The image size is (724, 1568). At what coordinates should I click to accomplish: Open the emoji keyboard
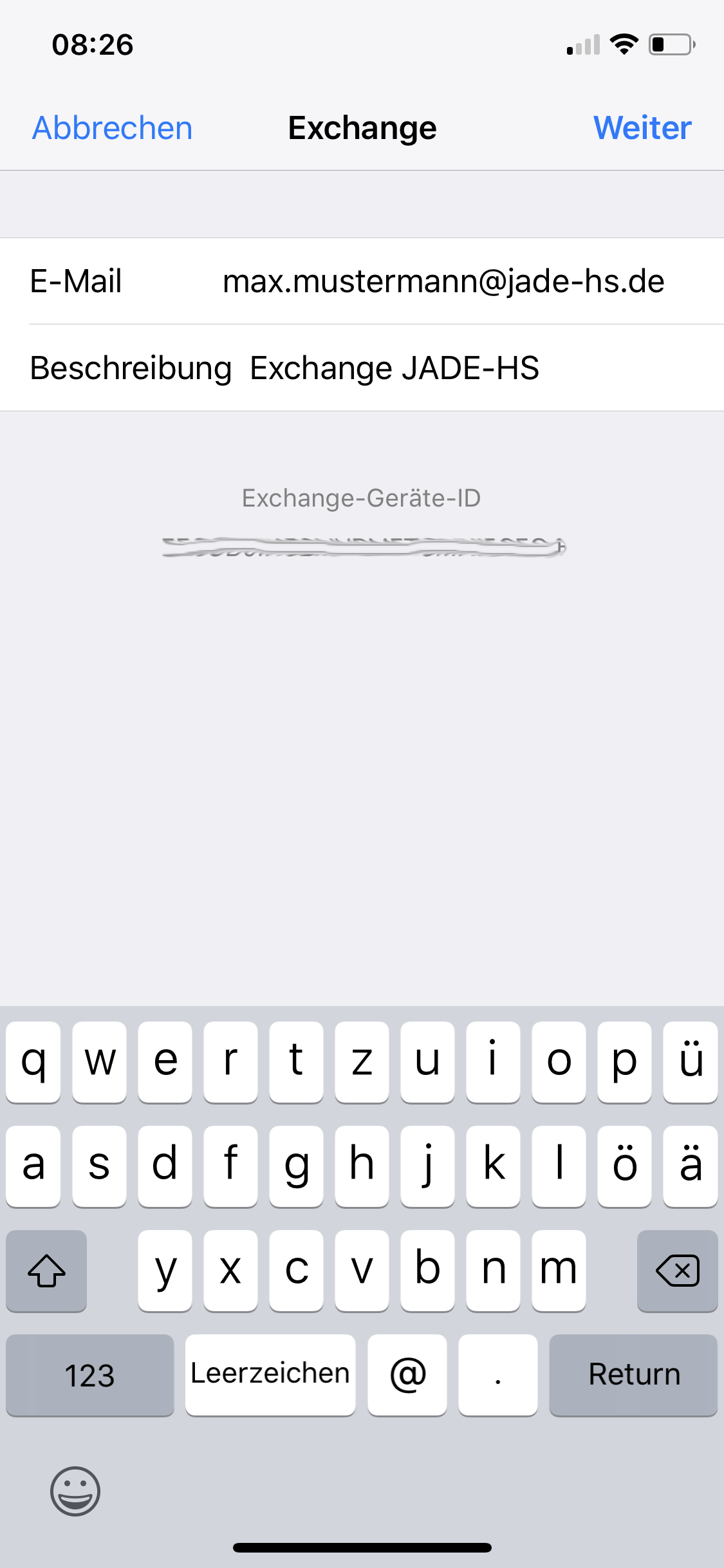coord(75,1491)
